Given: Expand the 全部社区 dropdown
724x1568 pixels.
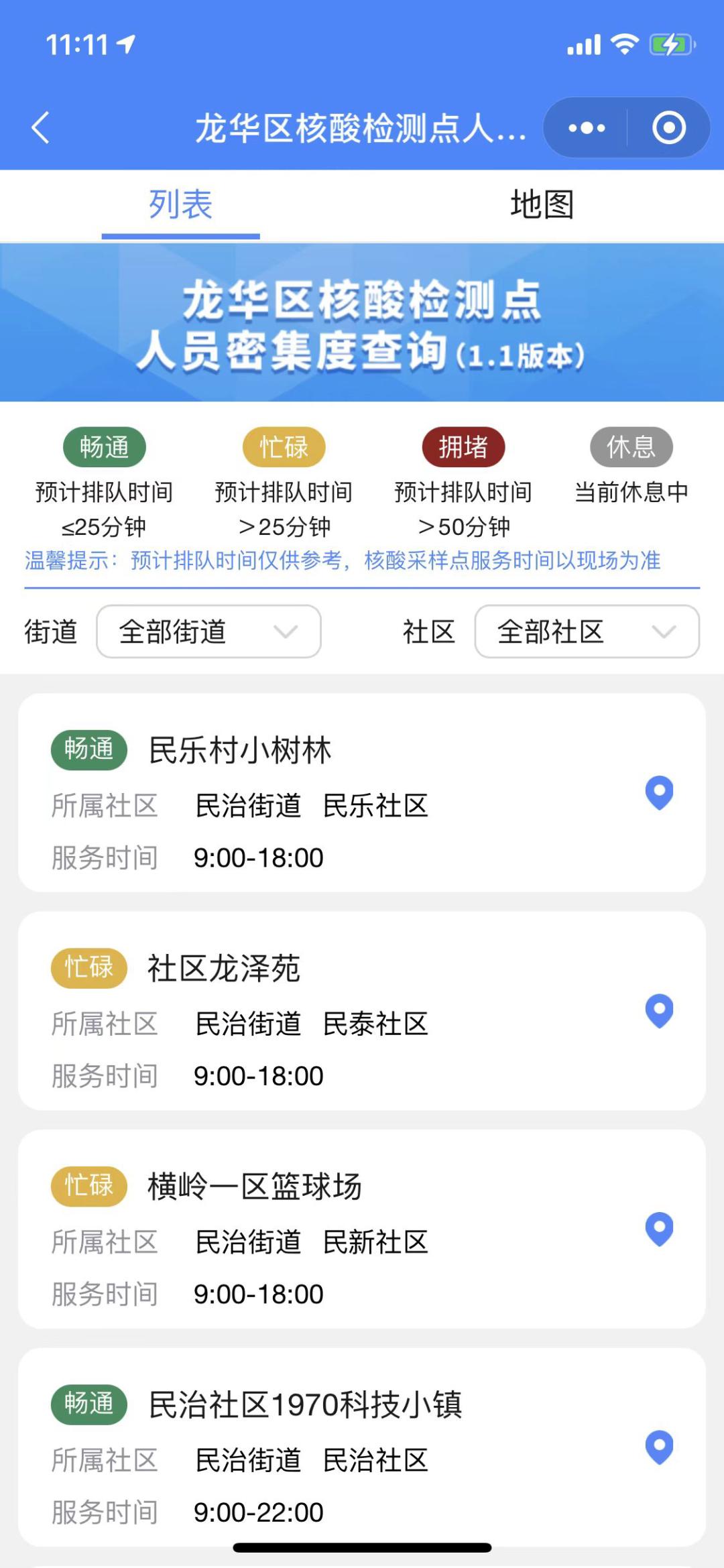Looking at the screenshot, I should (x=587, y=631).
